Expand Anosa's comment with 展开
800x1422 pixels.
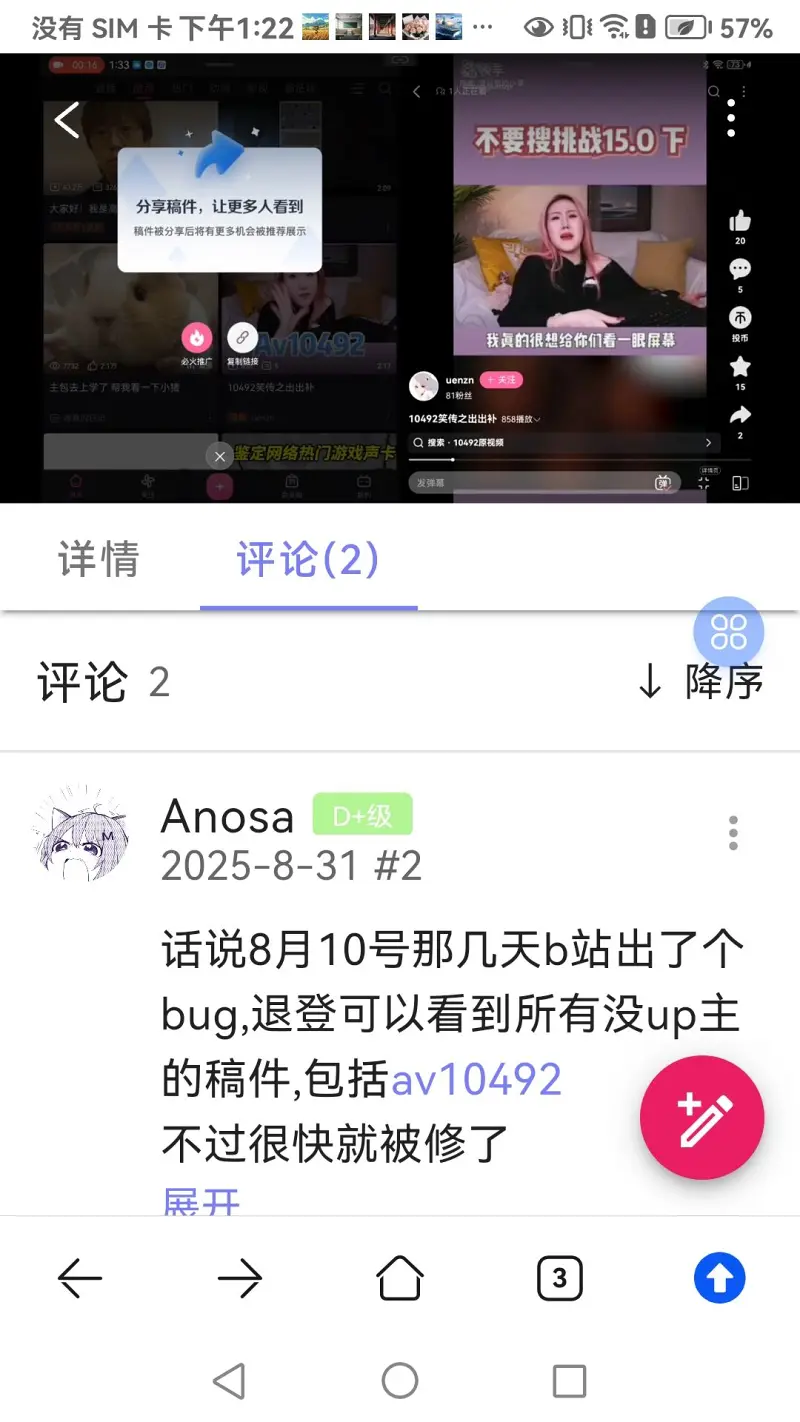click(201, 1203)
